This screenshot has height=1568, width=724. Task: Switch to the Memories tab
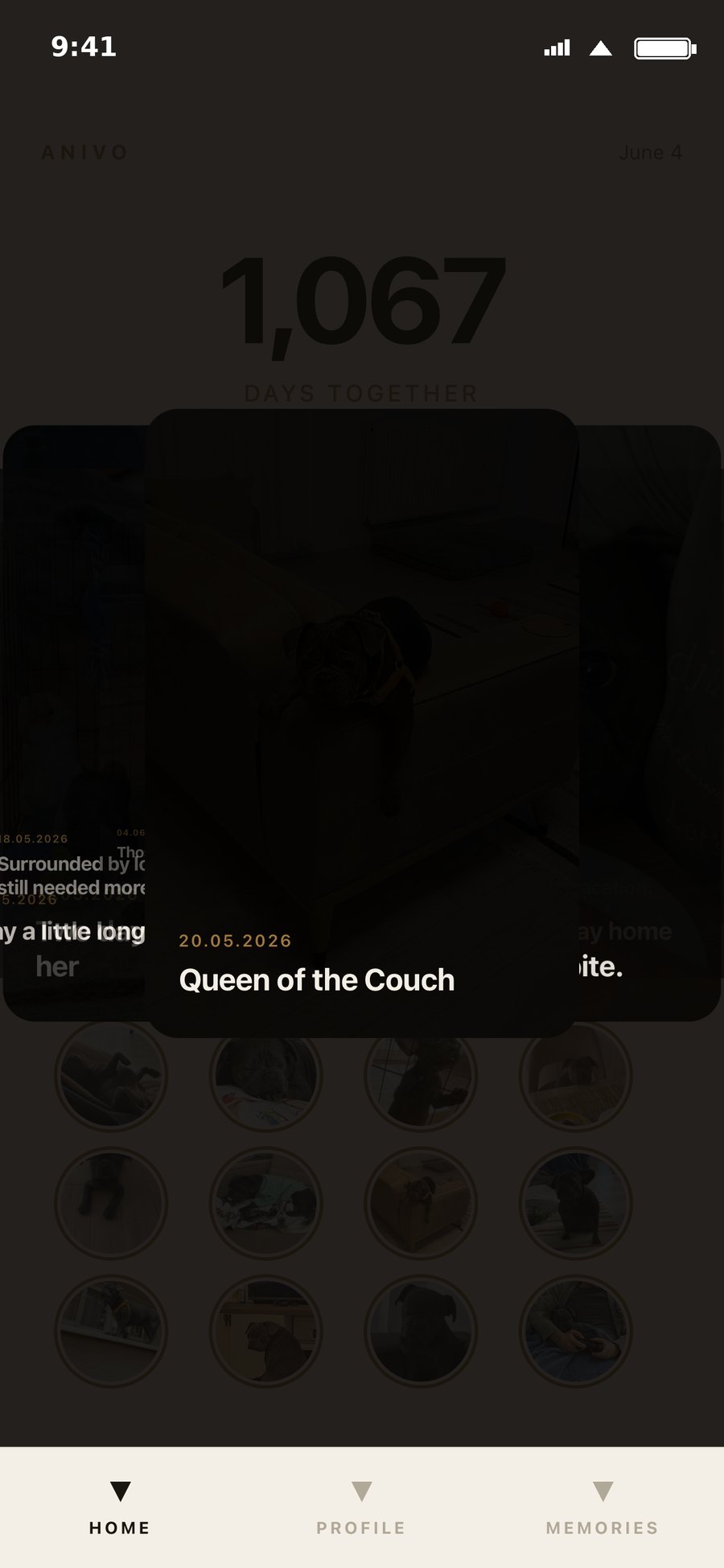(603, 1508)
